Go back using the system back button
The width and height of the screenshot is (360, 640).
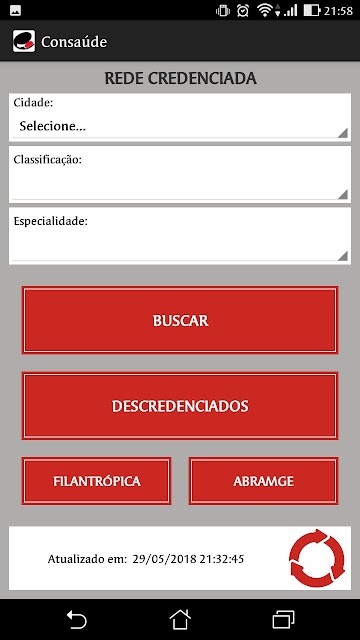(77, 620)
